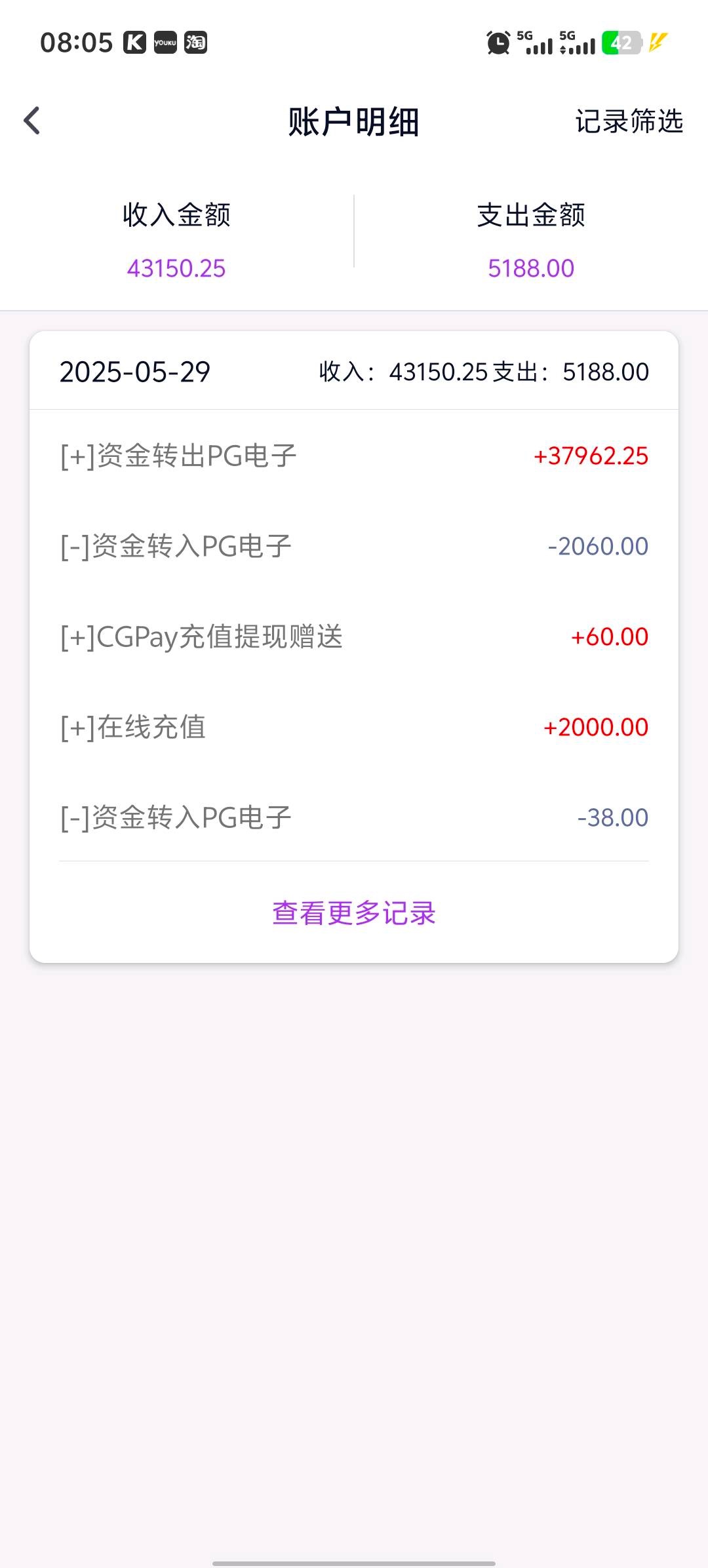Open the 记录筛选 record filter
708x1568 pixels.
click(x=629, y=122)
